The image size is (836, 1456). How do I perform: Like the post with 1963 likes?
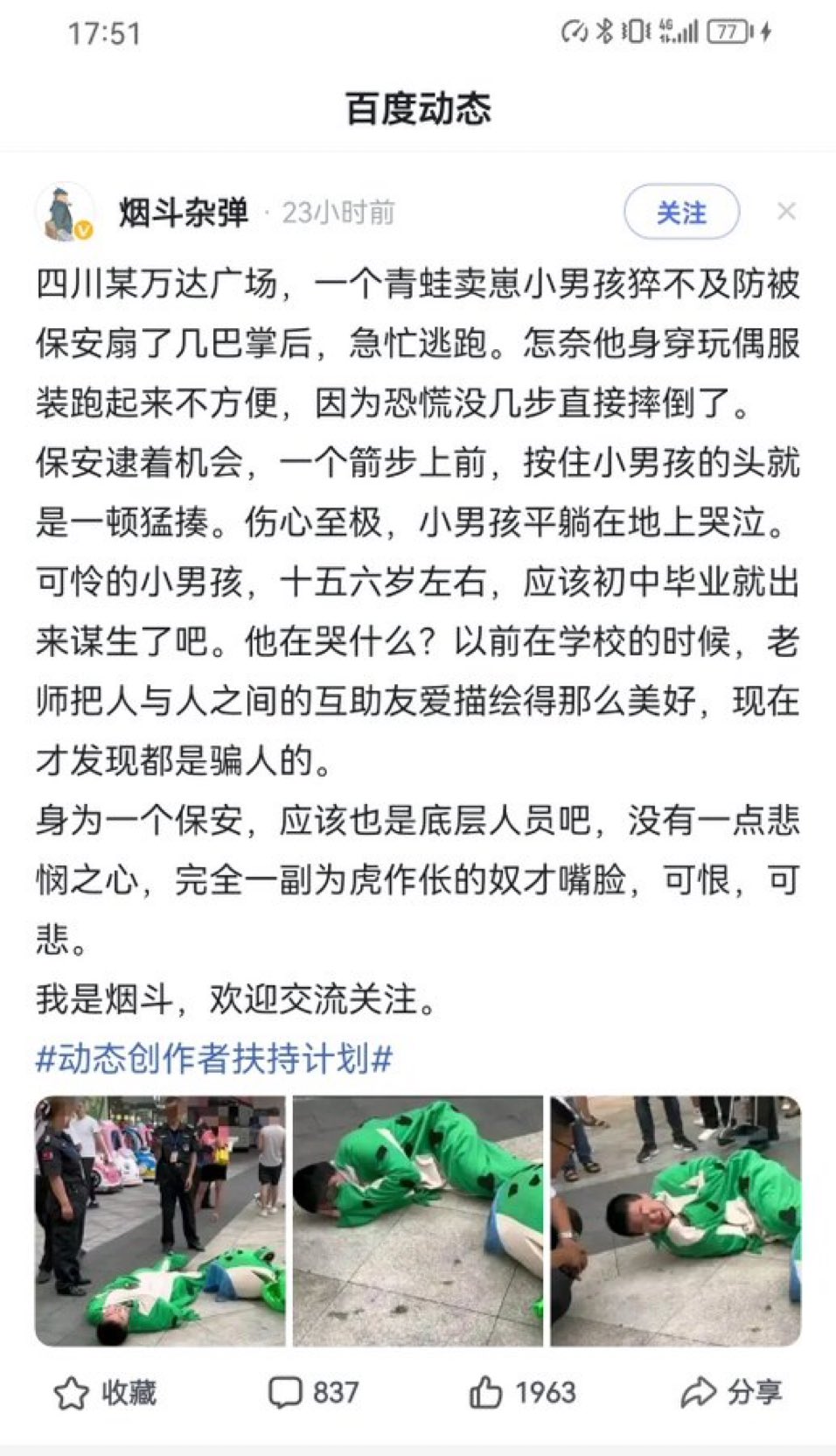pos(523,1392)
